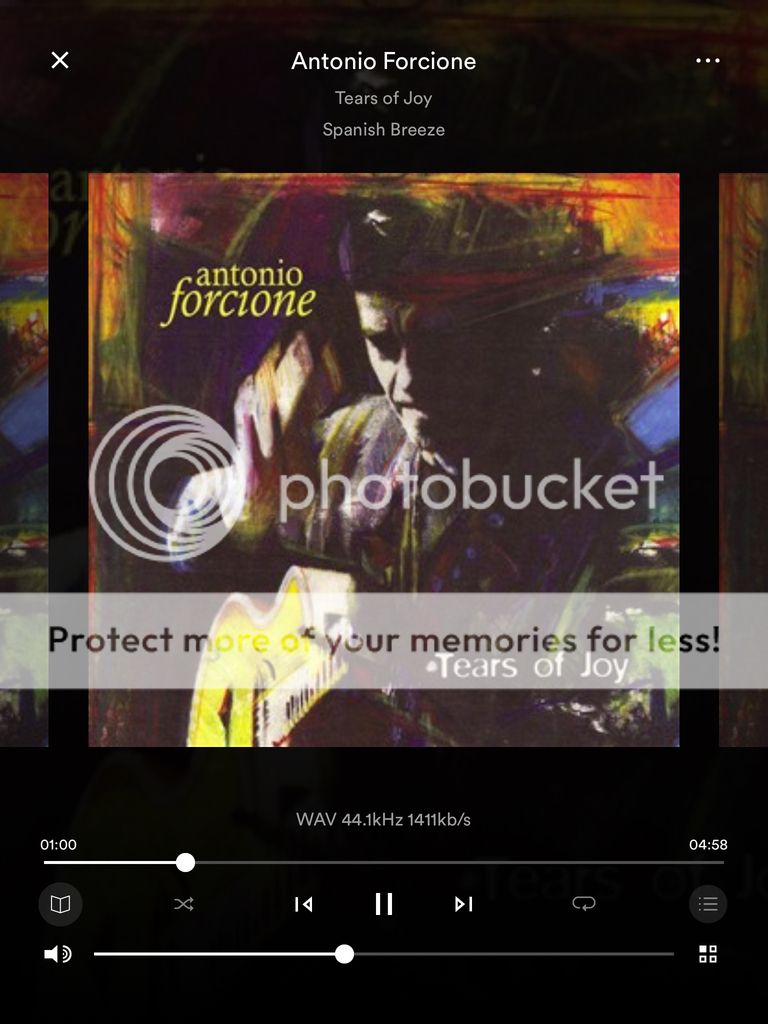Open the book info icon

coord(60,904)
